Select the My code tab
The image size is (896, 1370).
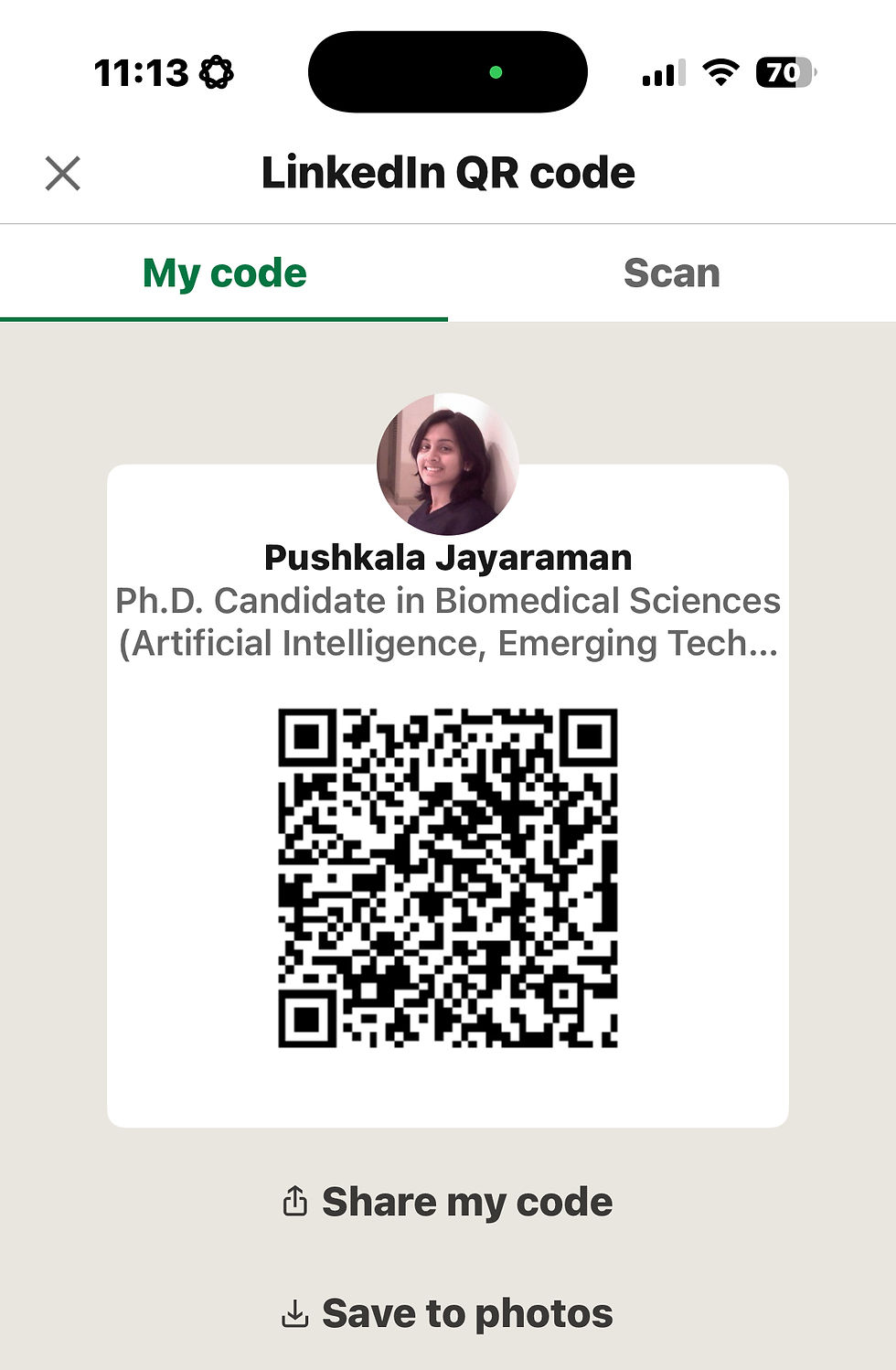(x=225, y=273)
